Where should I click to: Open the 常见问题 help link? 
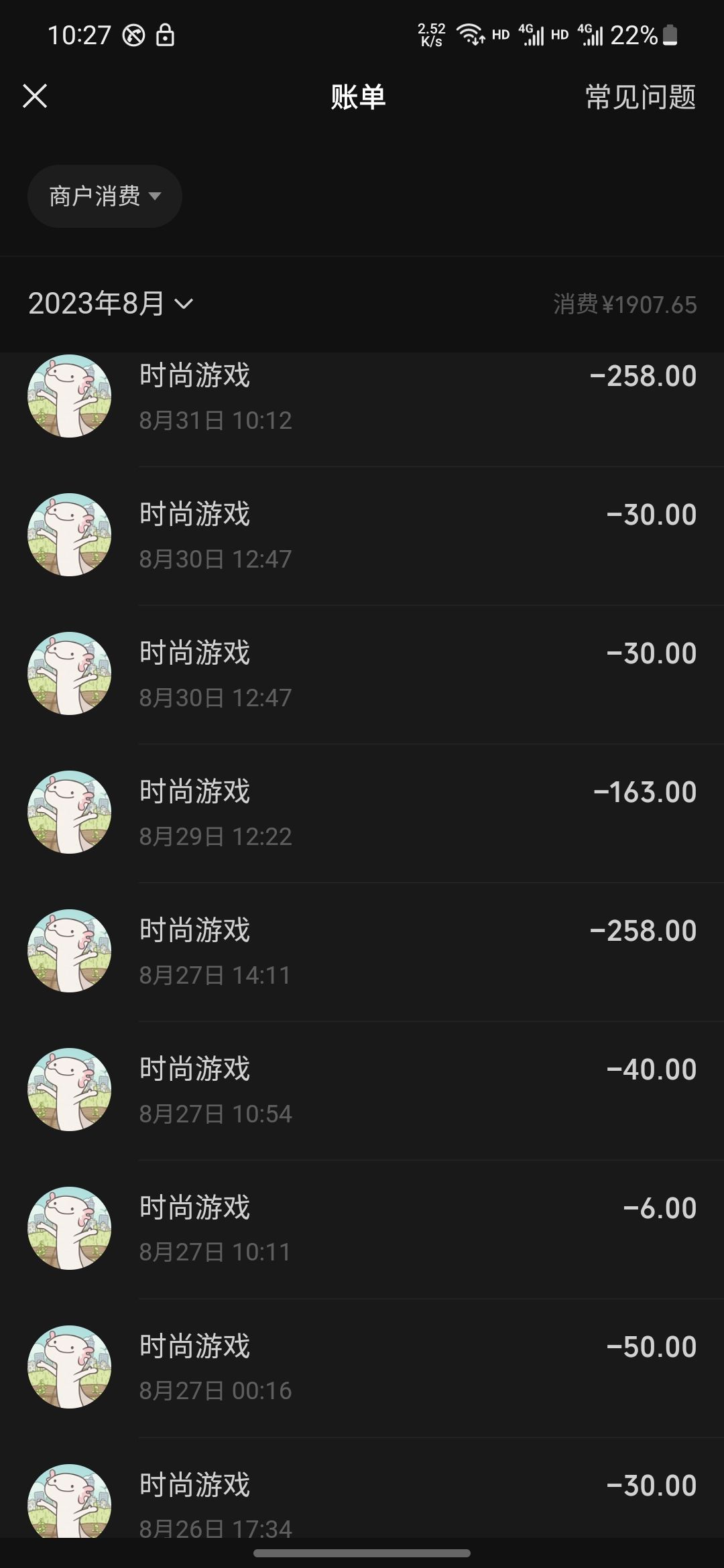click(x=641, y=97)
